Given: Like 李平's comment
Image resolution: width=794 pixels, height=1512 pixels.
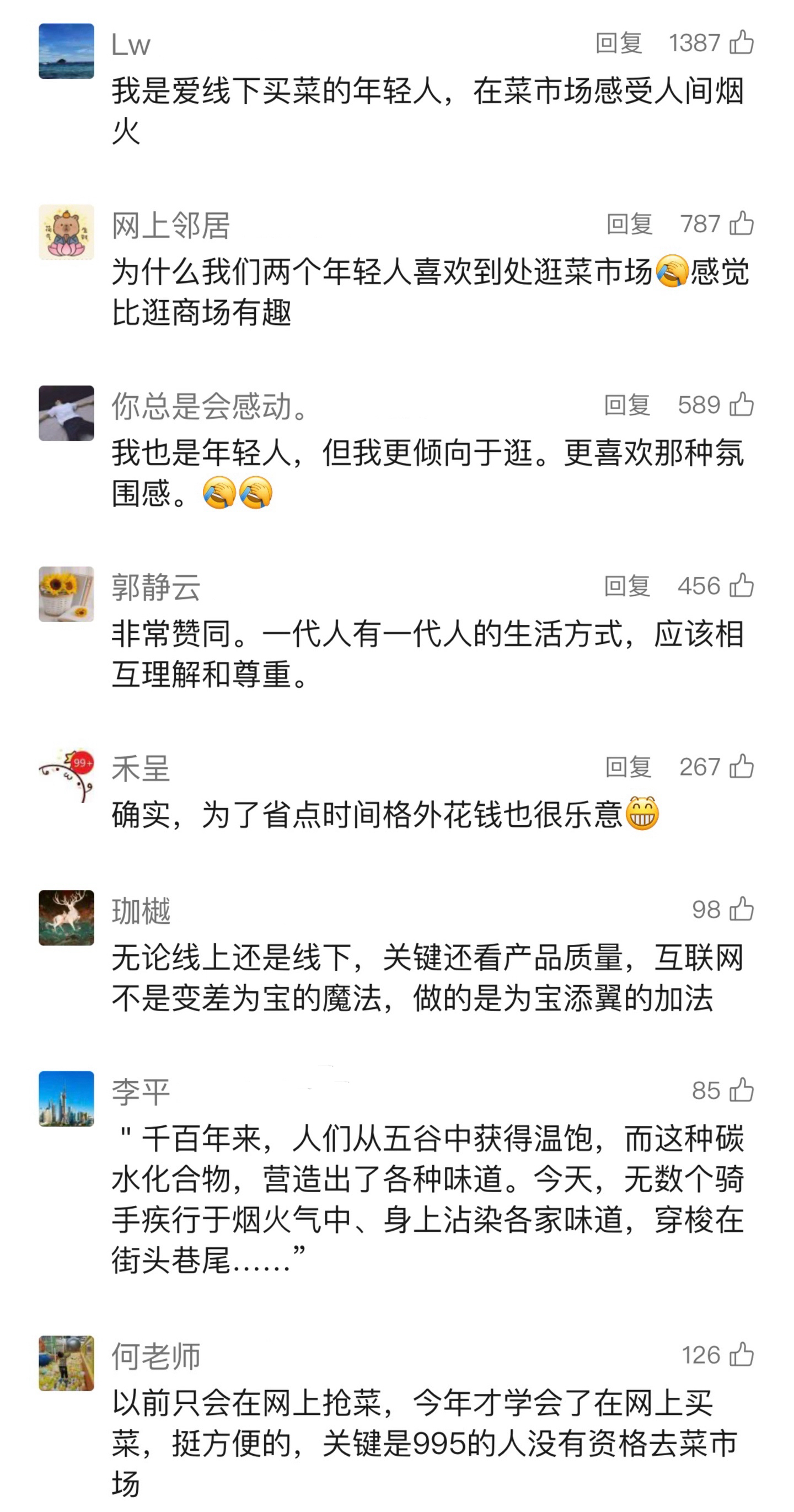Looking at the screenshot, I should click(741, 1090).
